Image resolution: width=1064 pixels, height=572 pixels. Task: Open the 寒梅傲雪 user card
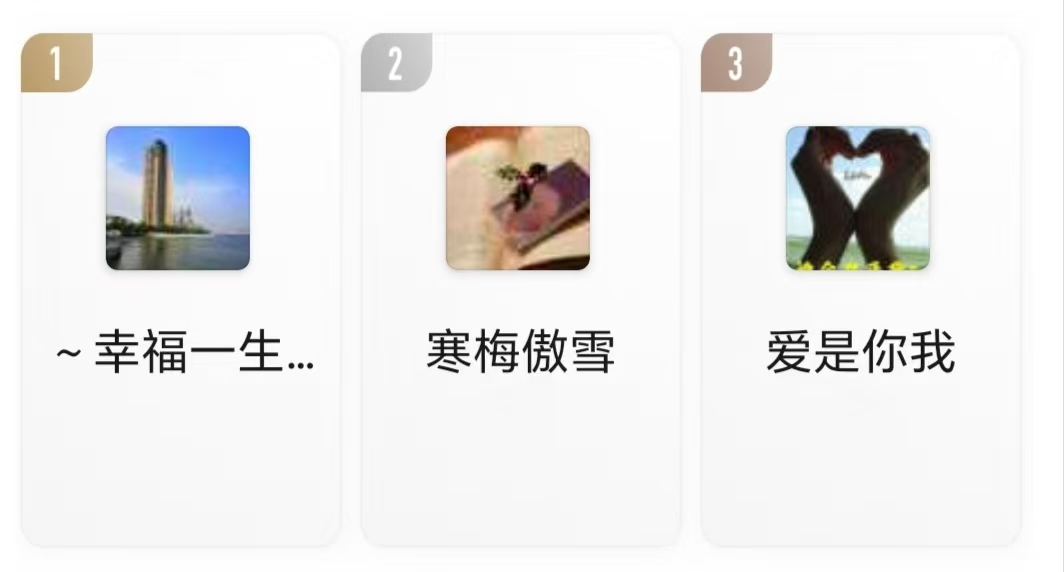(x=520, y=290)
